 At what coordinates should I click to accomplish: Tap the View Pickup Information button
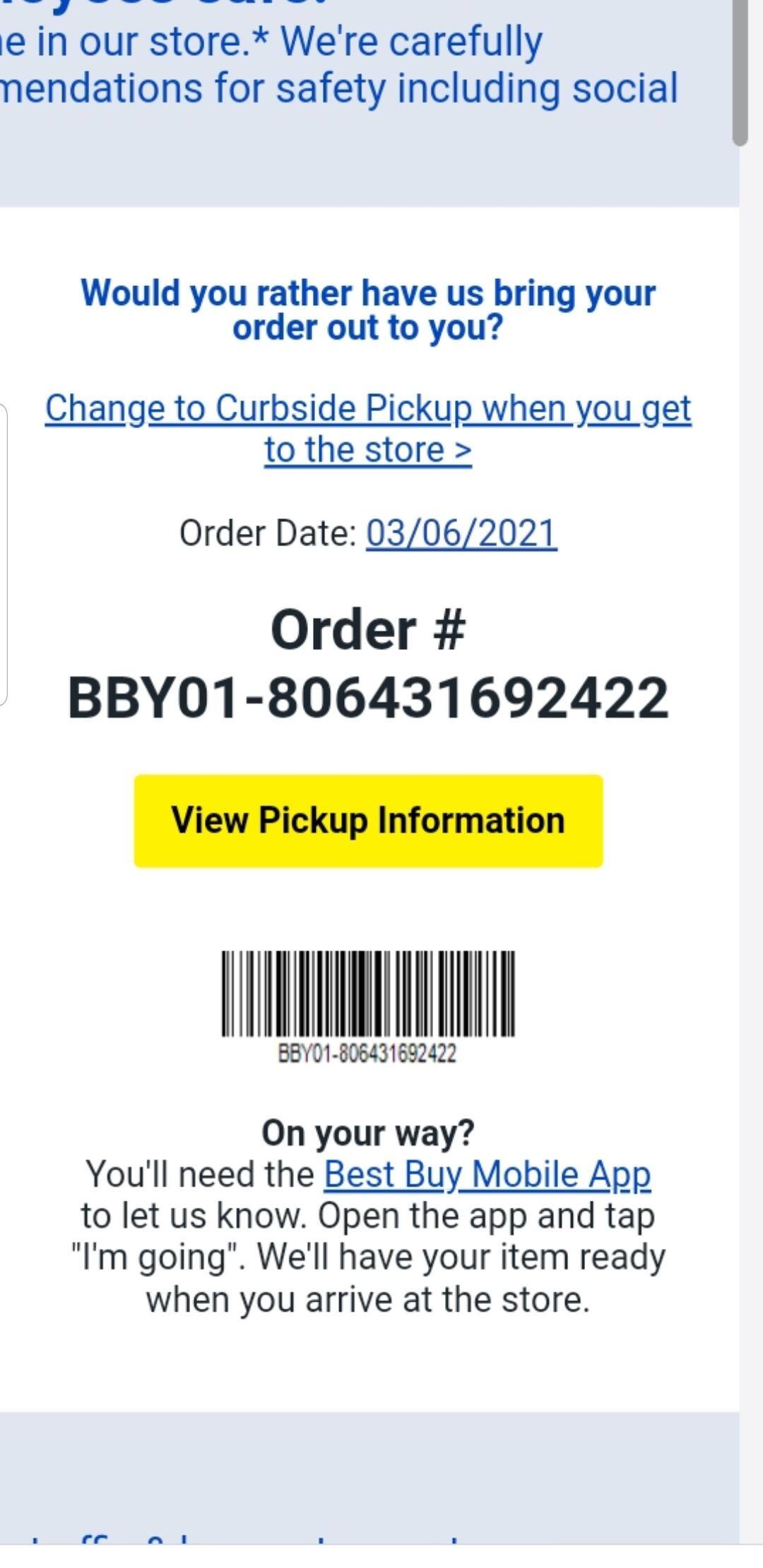click(x=368, y=821)
